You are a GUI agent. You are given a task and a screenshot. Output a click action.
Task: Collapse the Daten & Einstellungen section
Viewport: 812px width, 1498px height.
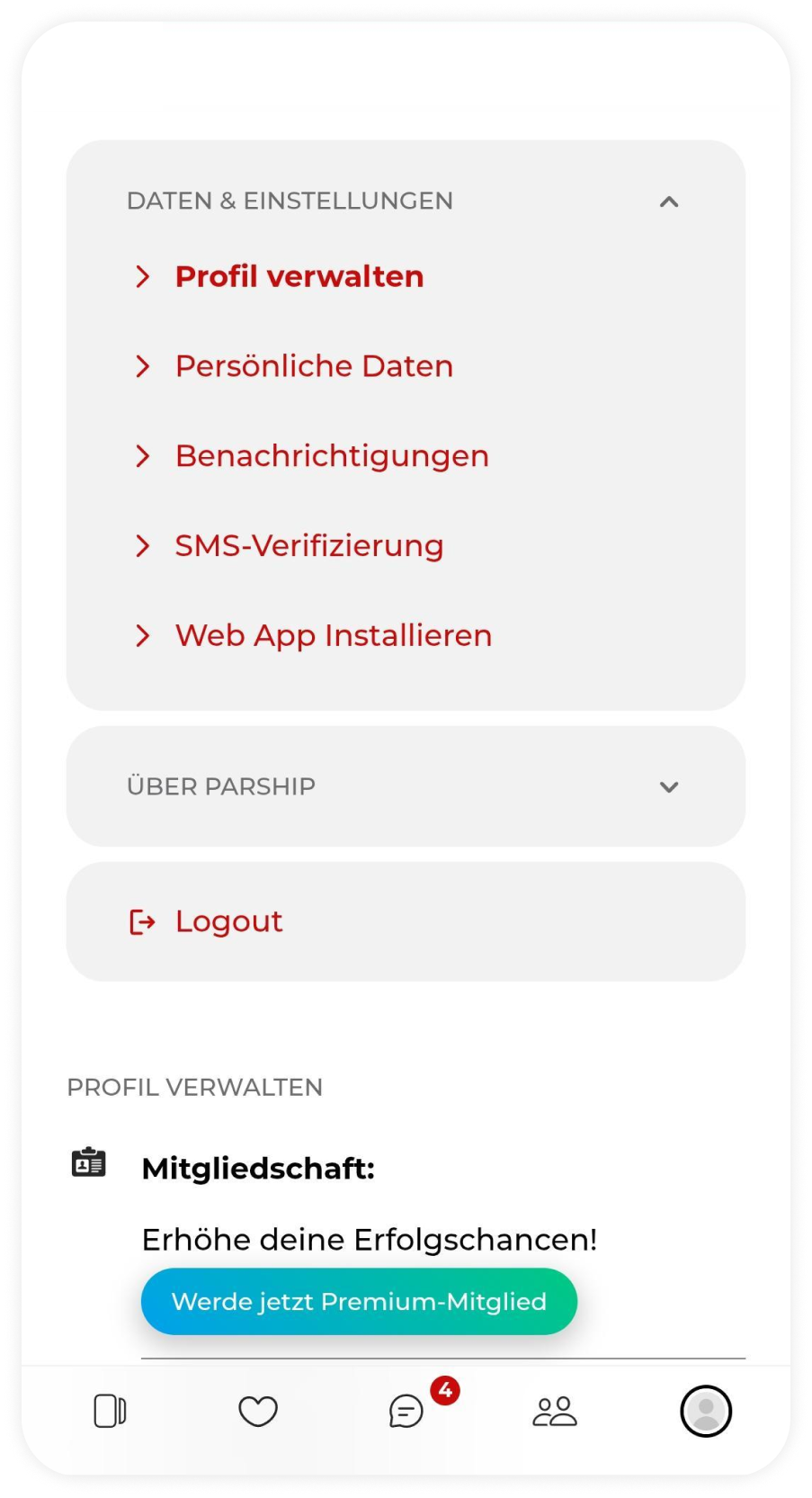point(668,202)
